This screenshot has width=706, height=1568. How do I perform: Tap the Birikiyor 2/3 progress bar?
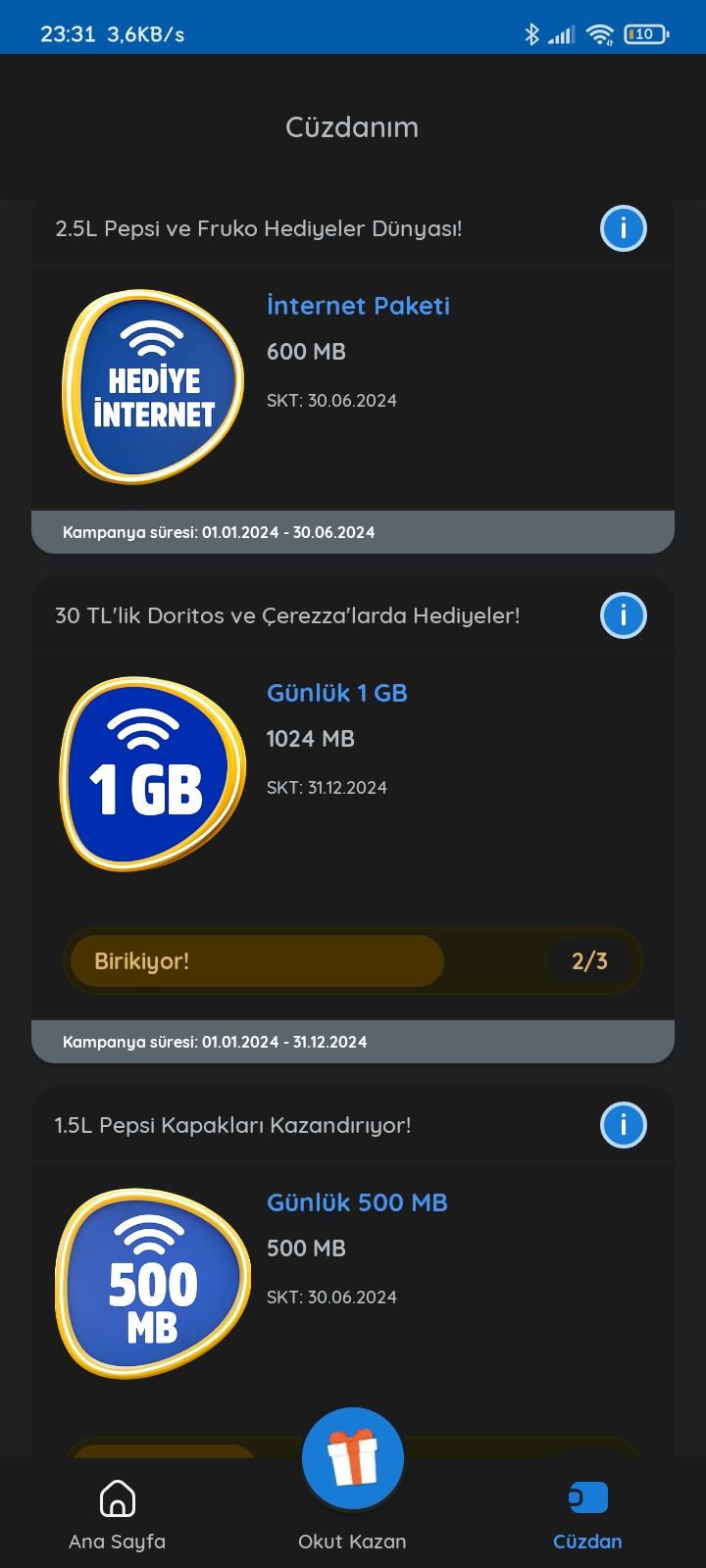pos(353,960)
